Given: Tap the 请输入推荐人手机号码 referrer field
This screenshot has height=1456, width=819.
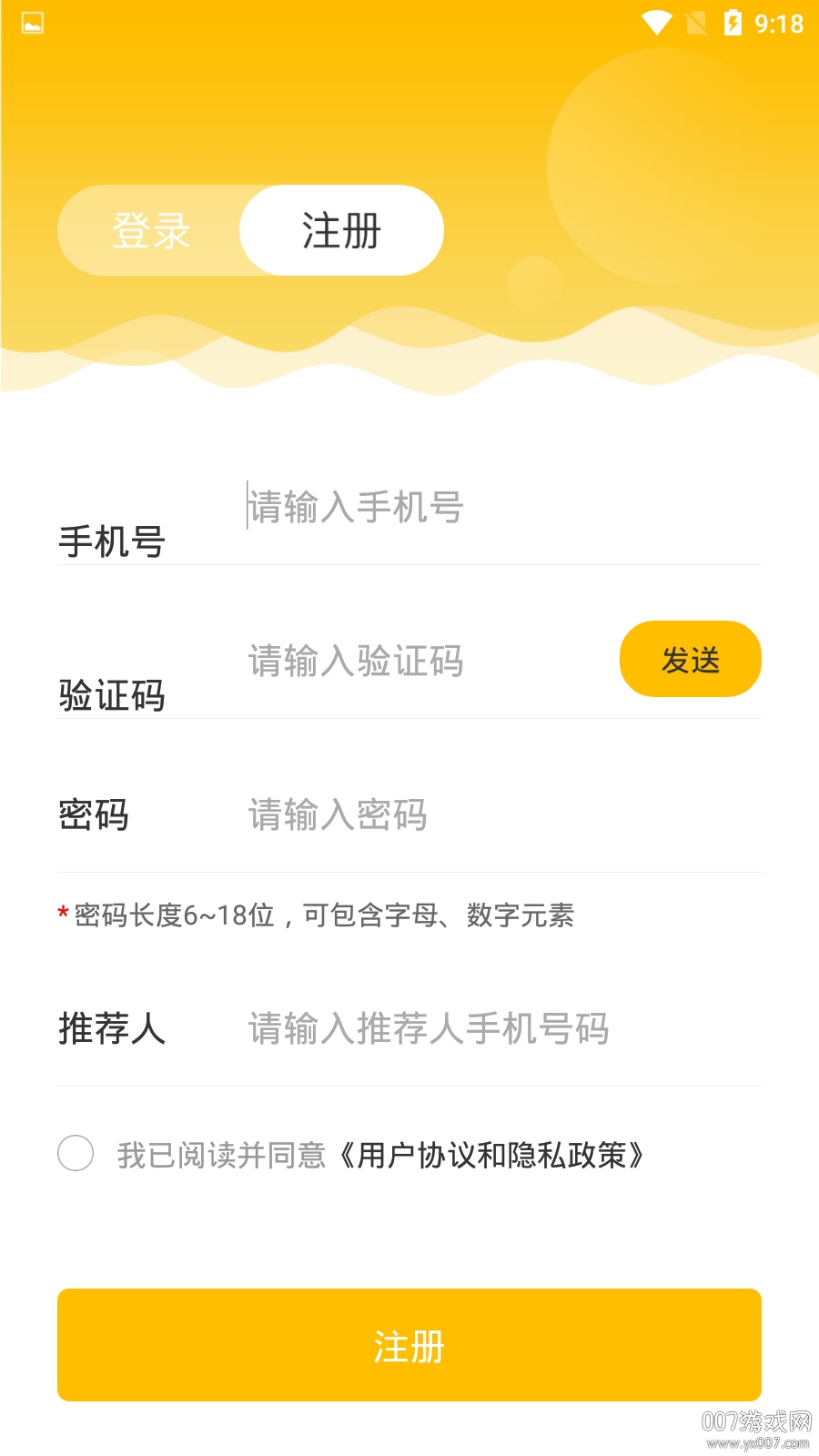Looking at the screenshot, I should click(x=428, y=1029).
